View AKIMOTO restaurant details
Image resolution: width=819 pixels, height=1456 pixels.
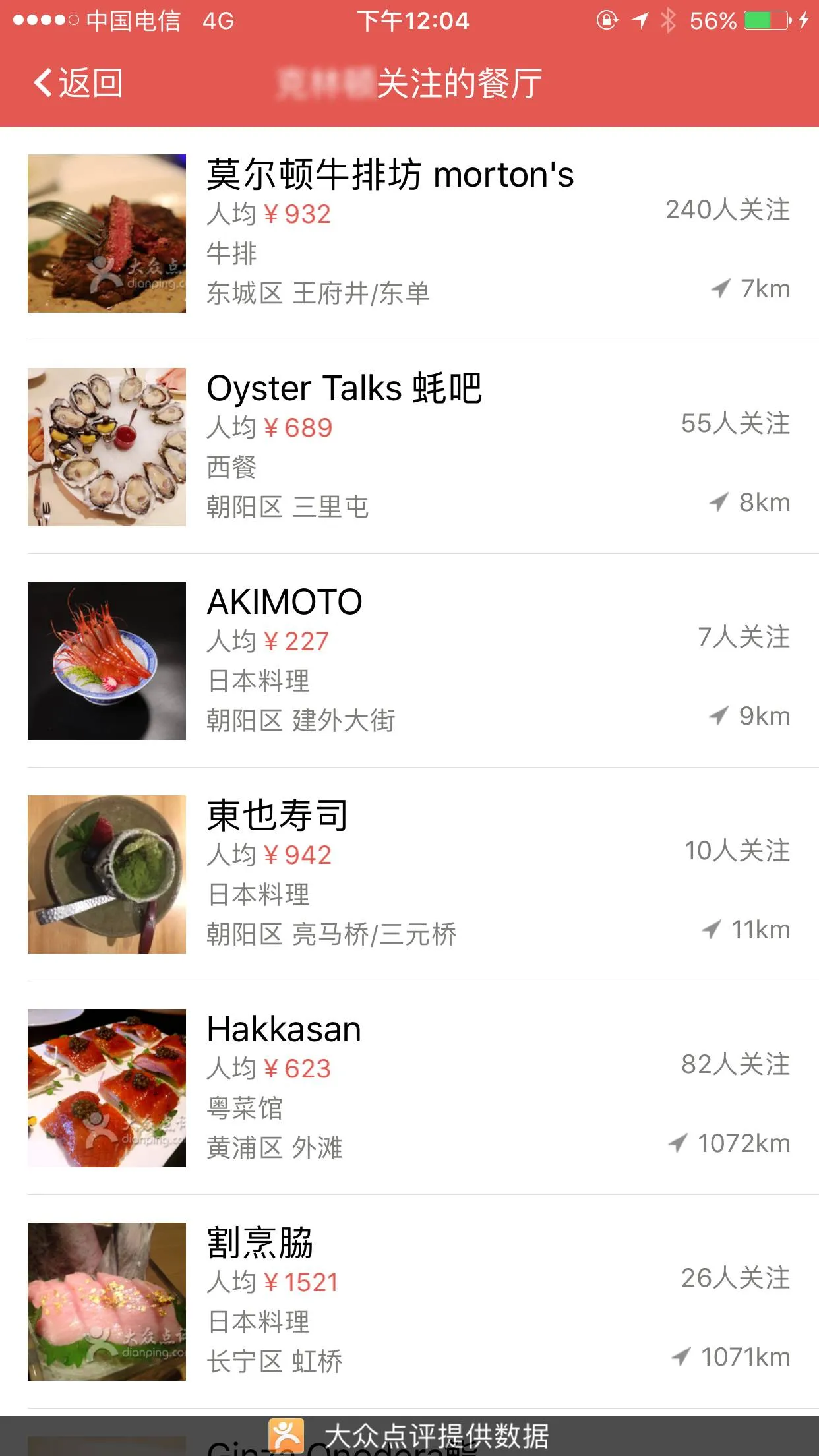pos(409,661)
